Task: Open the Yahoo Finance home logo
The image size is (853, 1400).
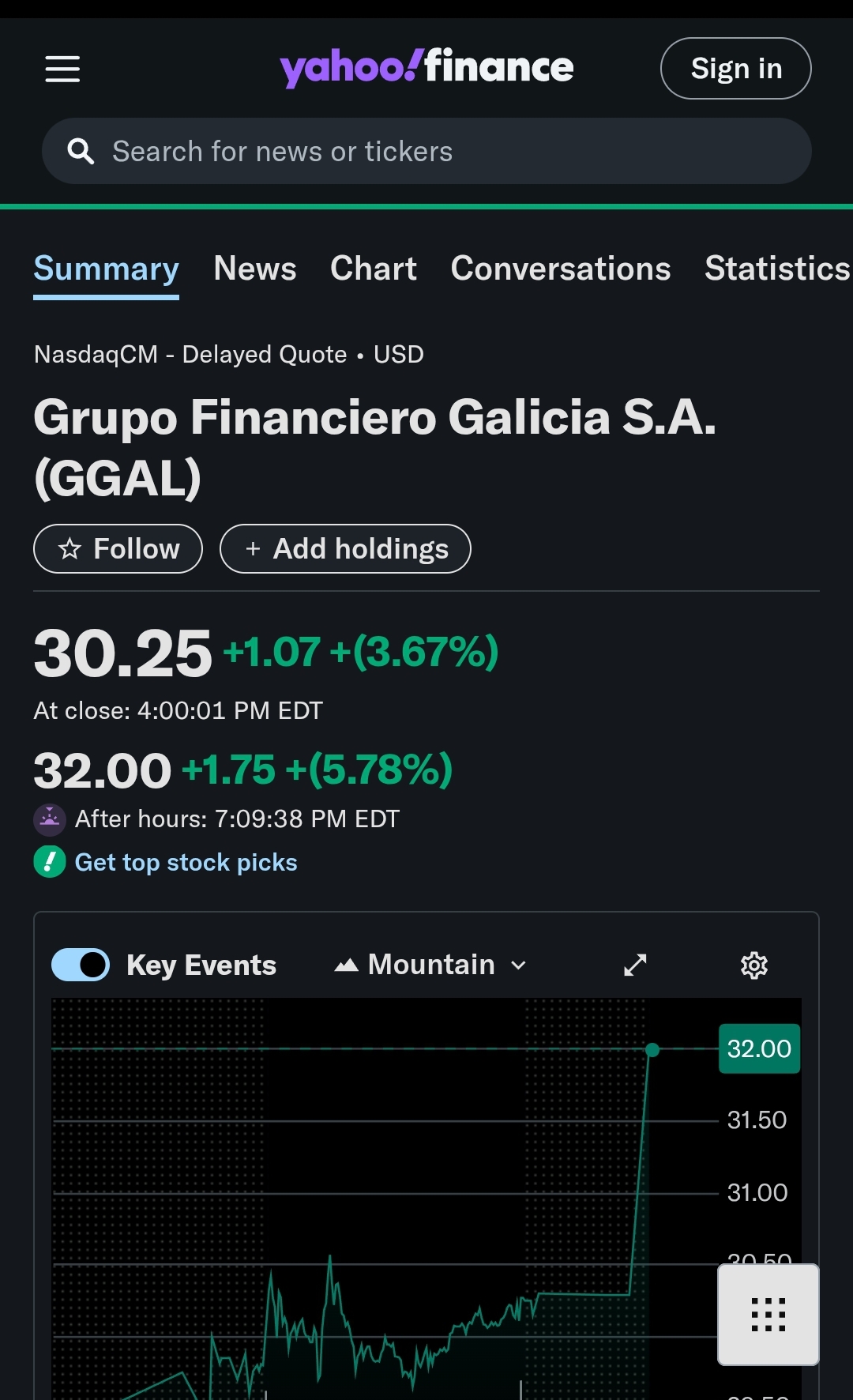Action: click(x=426, y=68)
